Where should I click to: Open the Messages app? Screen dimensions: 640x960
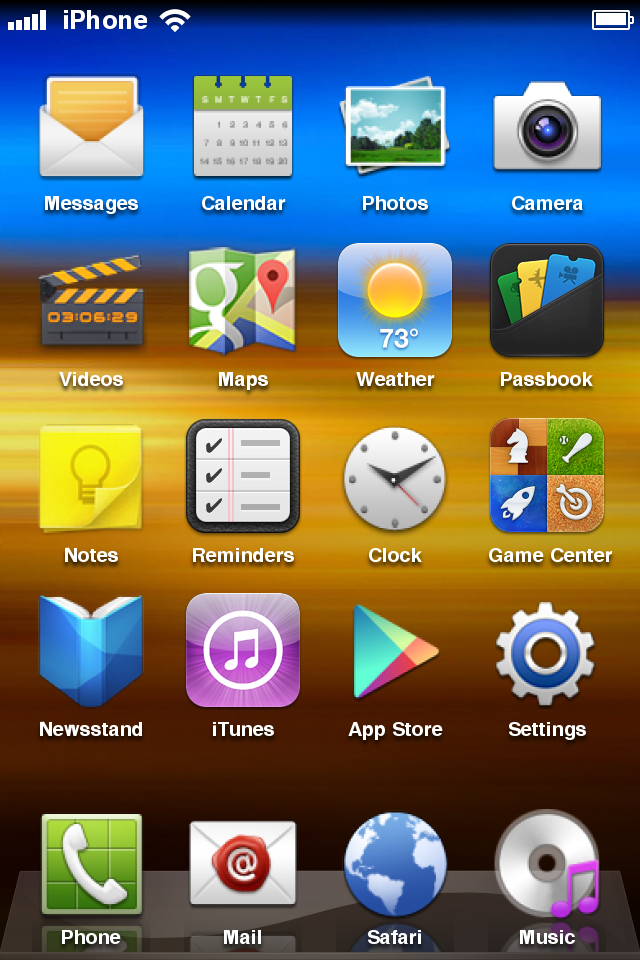coord(91,127)
